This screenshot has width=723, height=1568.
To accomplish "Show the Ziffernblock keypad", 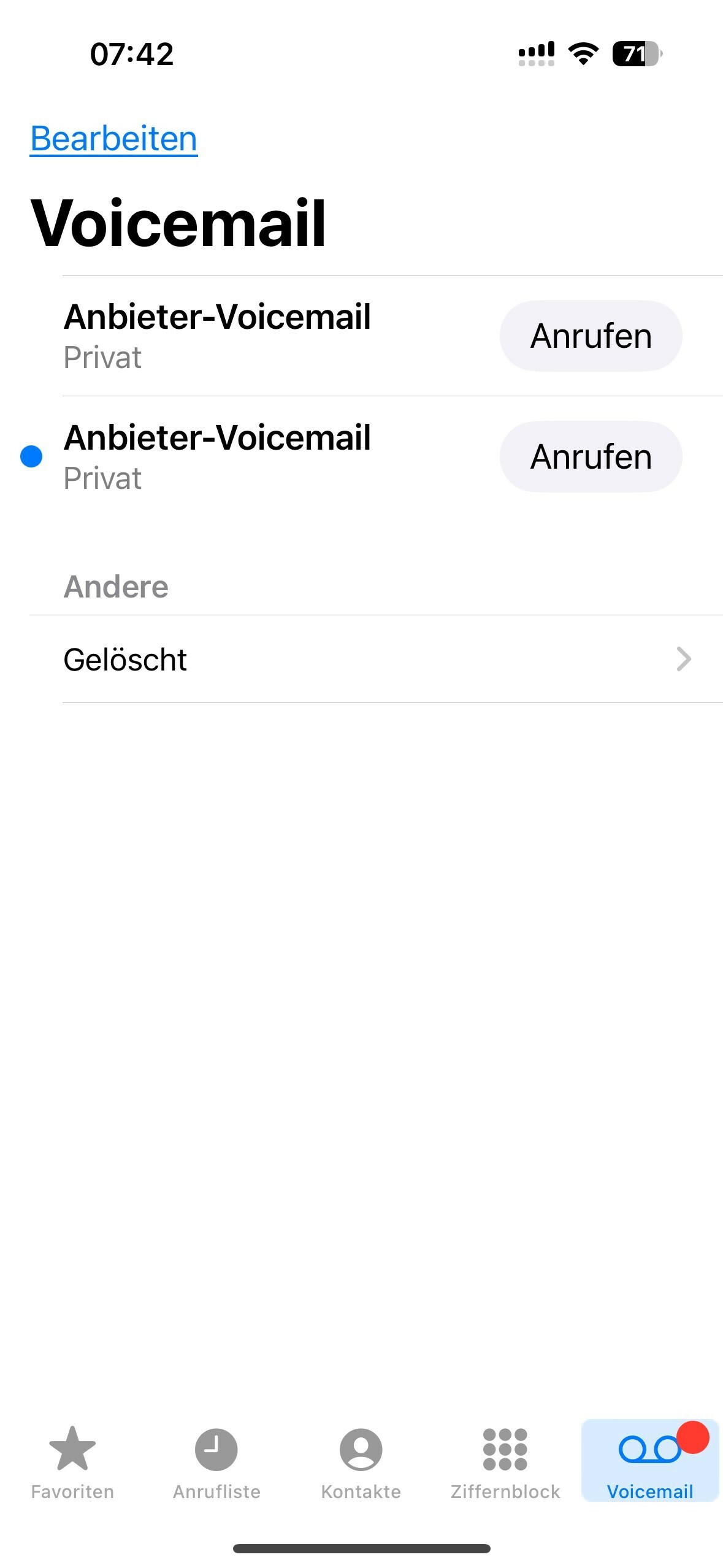I will tap(505, 1462).
